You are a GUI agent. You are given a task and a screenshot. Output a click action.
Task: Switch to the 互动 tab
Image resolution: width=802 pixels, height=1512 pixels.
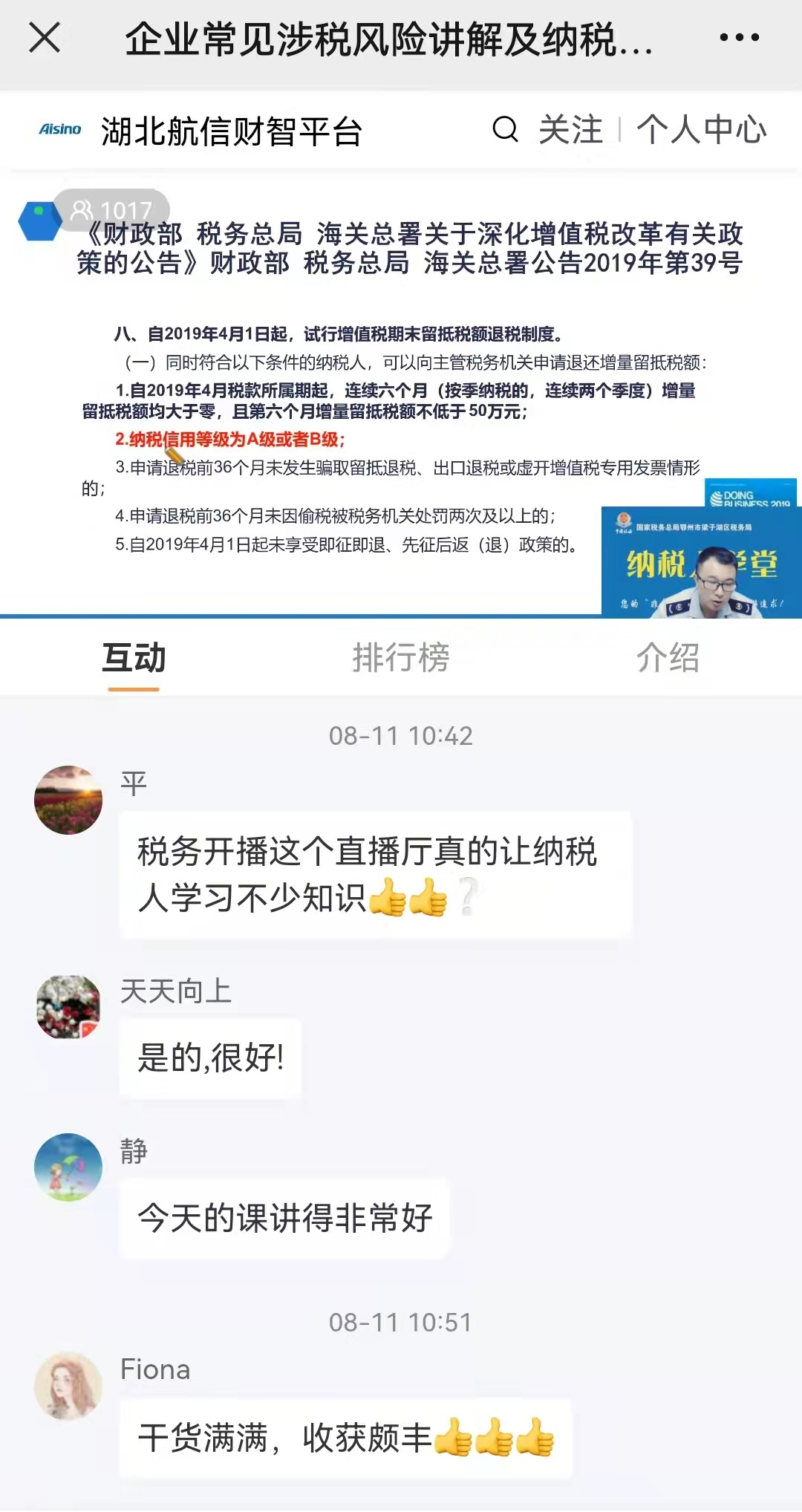point(134,658)
